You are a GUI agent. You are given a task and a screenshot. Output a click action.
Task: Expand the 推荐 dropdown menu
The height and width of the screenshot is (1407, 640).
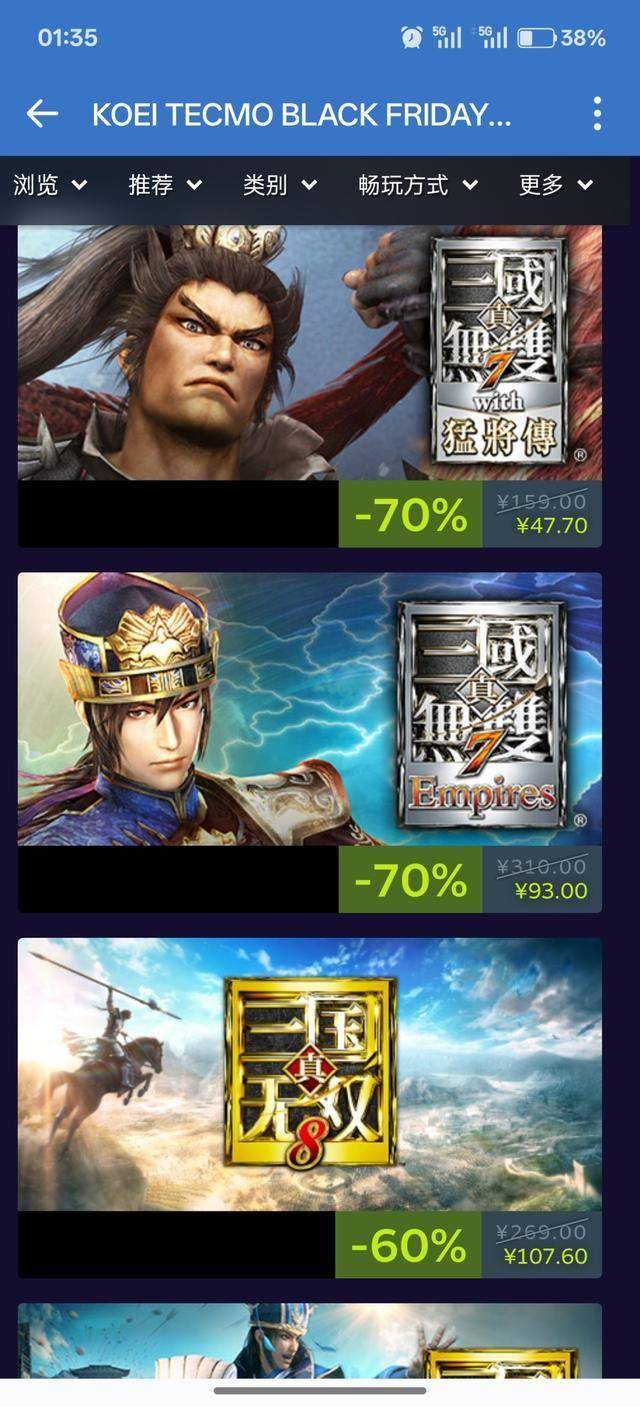165,185
